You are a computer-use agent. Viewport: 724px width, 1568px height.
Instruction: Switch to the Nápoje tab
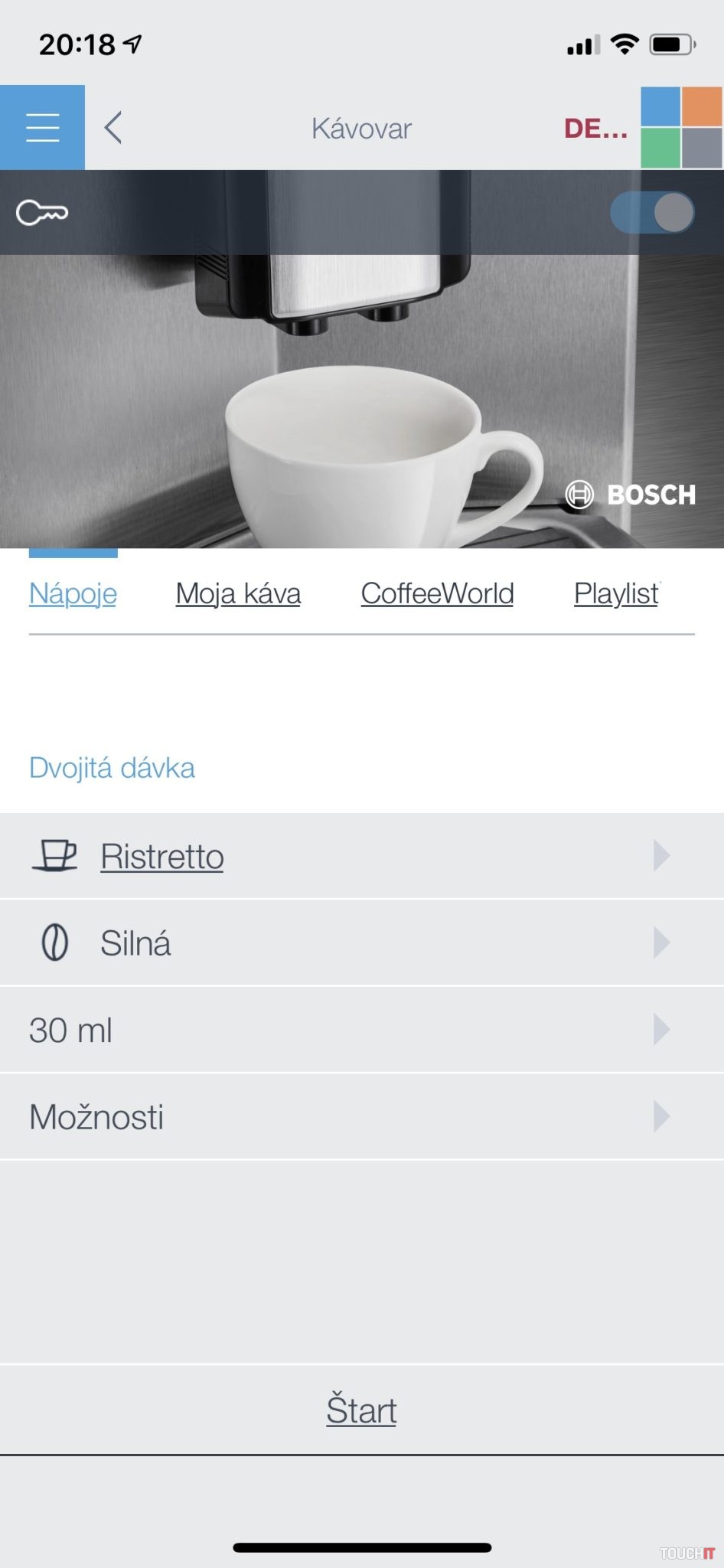73,593
